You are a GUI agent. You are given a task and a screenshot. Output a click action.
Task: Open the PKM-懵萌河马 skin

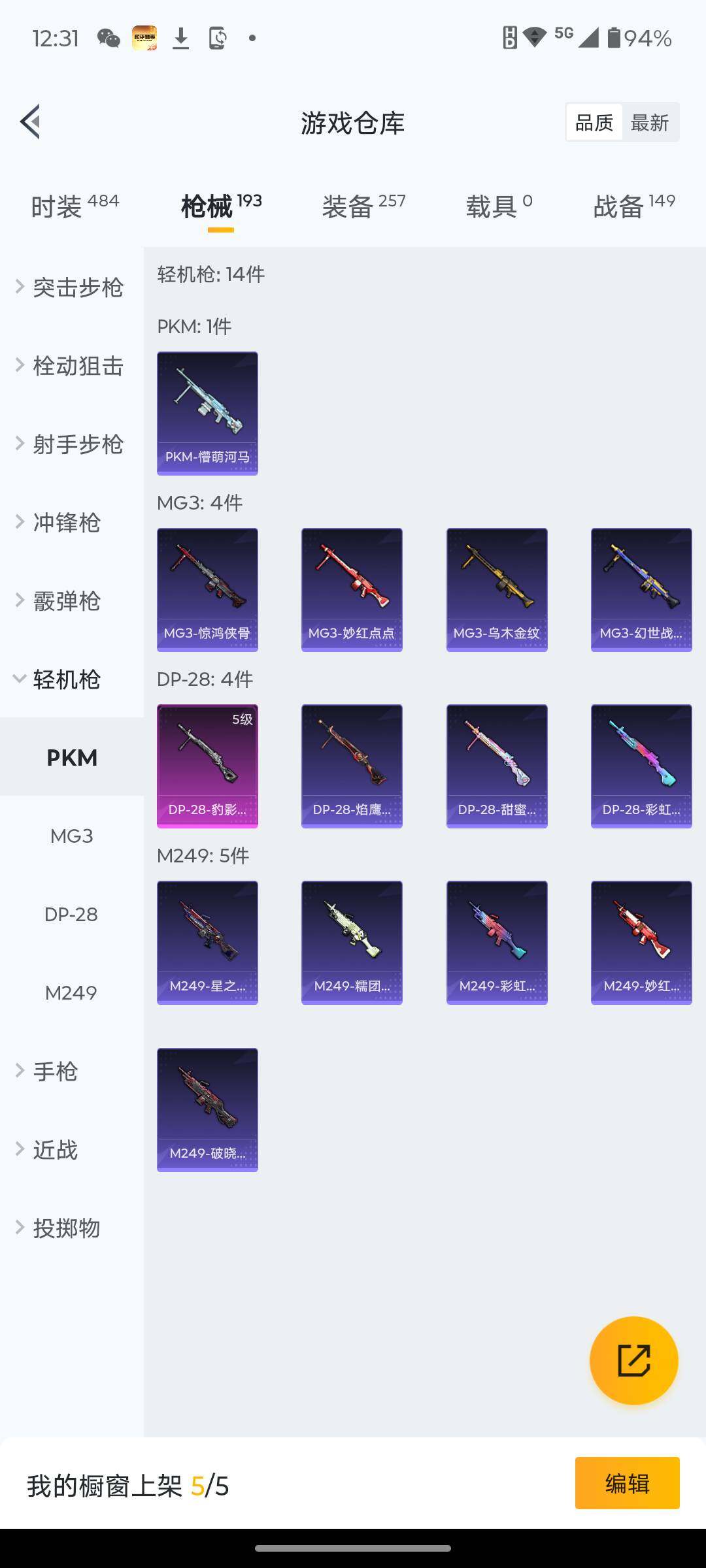(207, 413)
